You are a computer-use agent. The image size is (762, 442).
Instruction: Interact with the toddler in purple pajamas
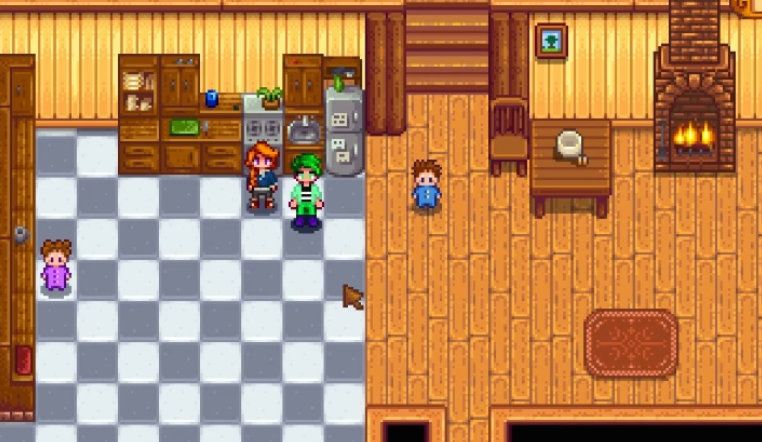(x=55, y=266)
